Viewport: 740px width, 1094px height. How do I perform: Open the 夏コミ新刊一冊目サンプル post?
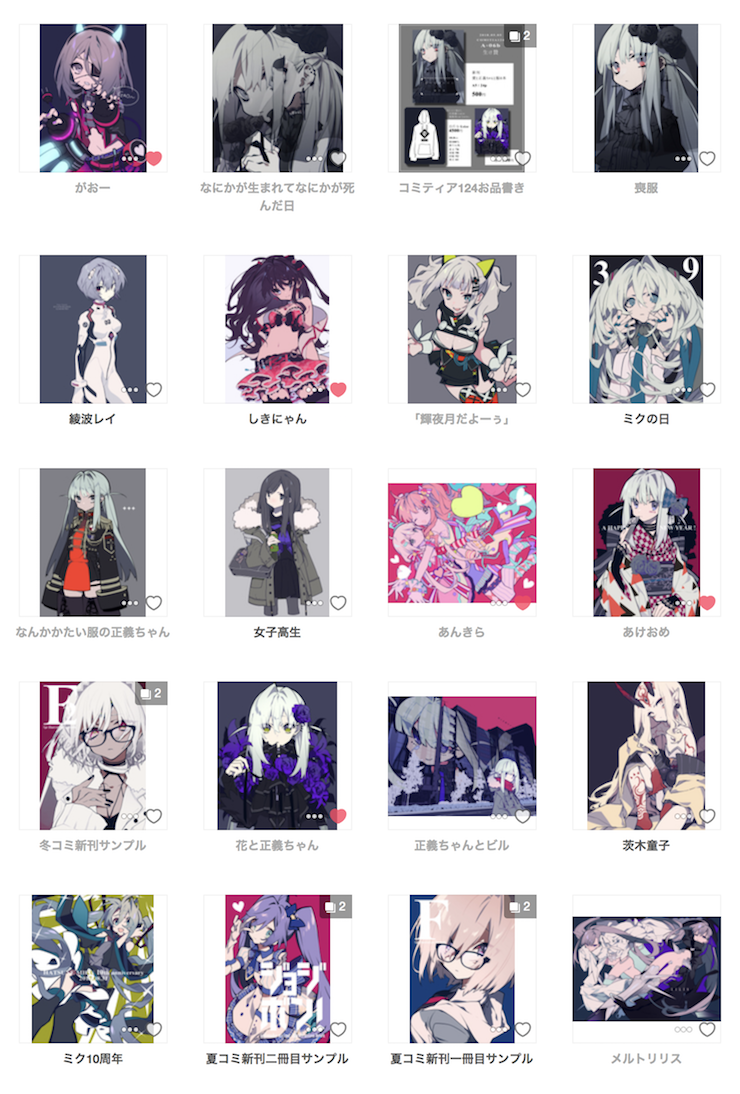[461, 968]
